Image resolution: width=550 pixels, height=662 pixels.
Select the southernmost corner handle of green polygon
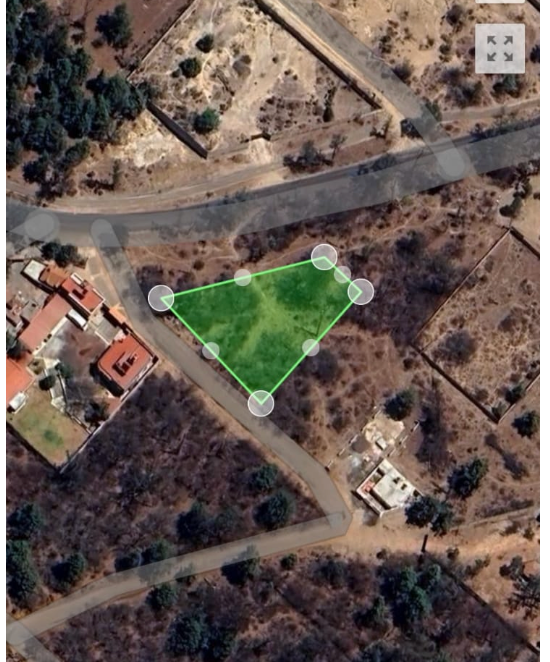(261, 404)
